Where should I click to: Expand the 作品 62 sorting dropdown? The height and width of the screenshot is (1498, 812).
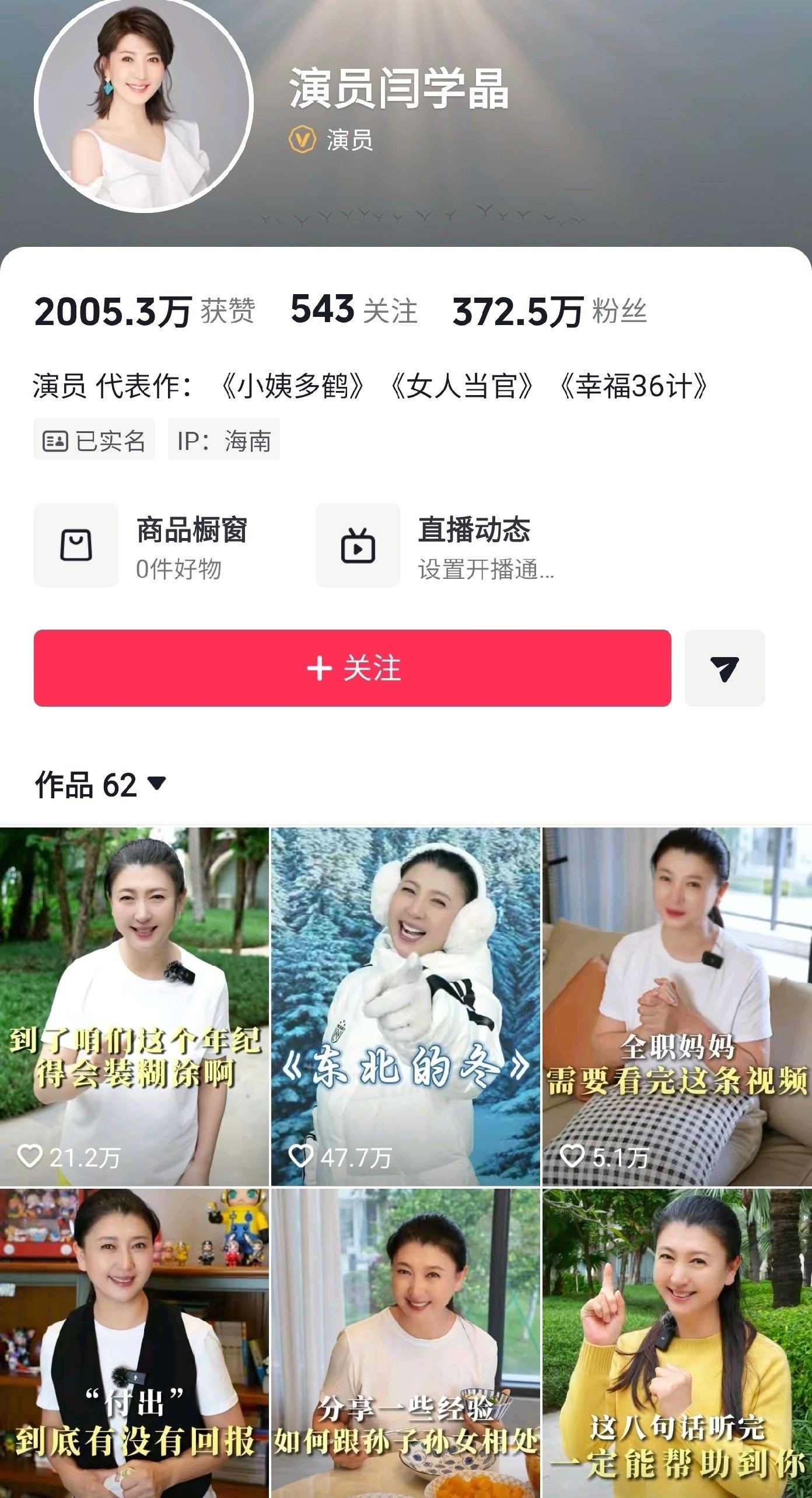coord(100,784)
